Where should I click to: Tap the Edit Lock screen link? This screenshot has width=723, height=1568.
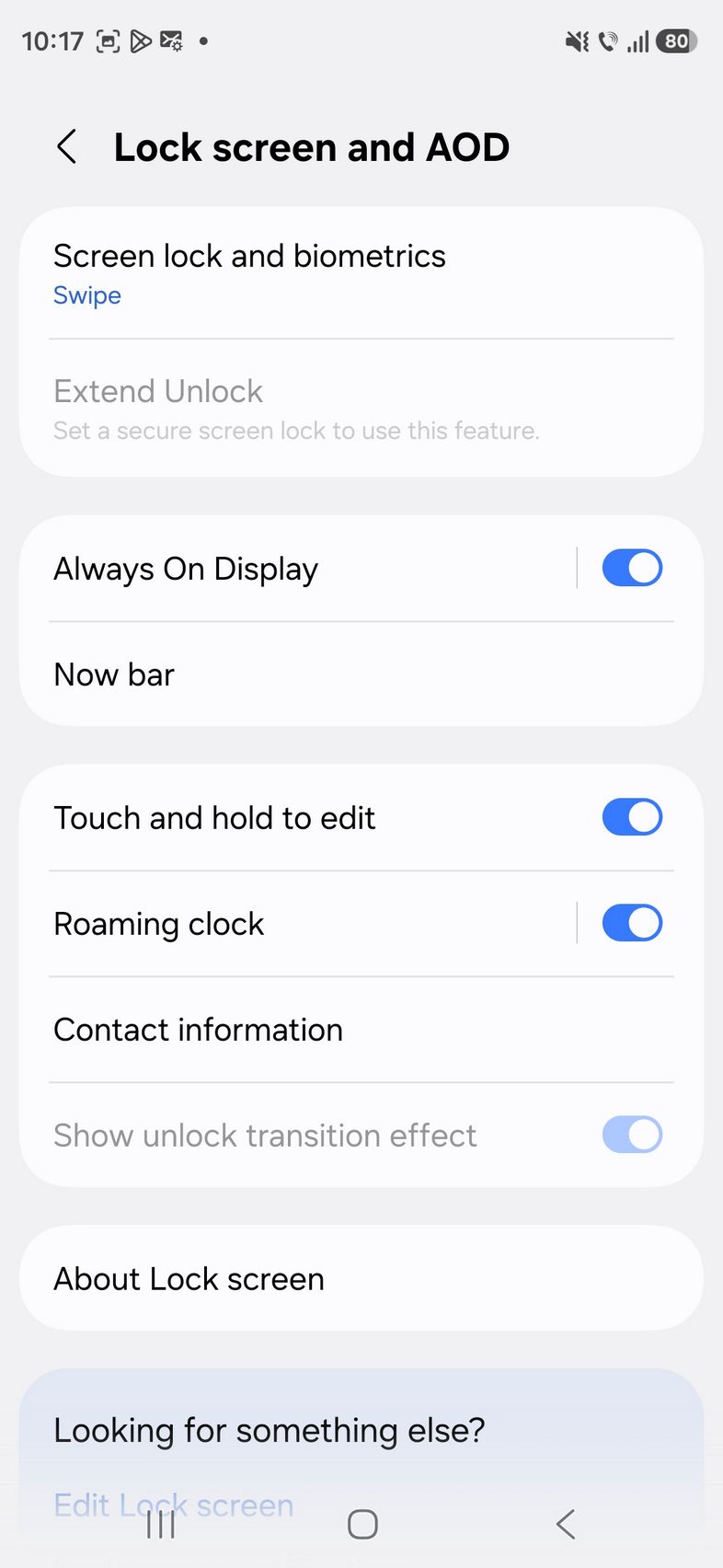239,1504
